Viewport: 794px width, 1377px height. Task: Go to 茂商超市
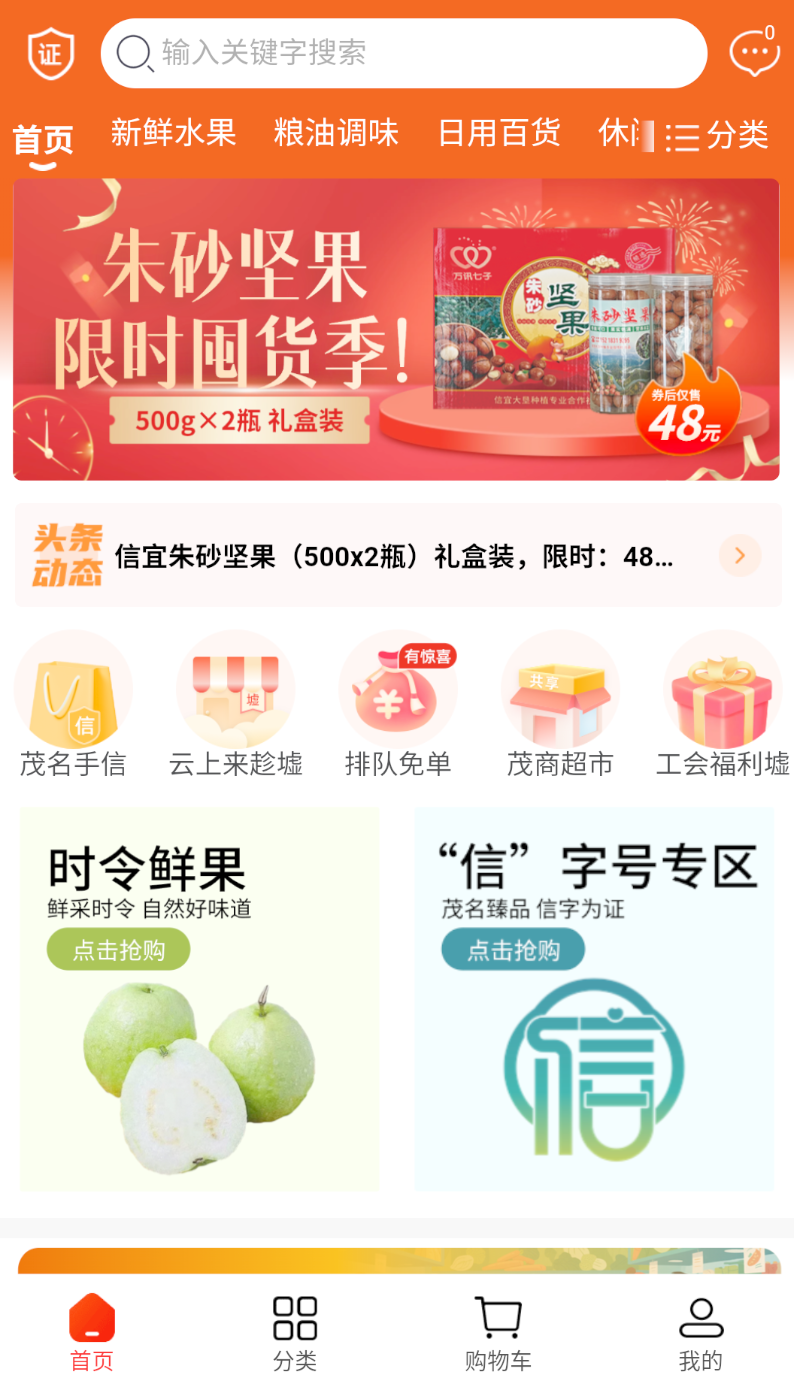560,705
